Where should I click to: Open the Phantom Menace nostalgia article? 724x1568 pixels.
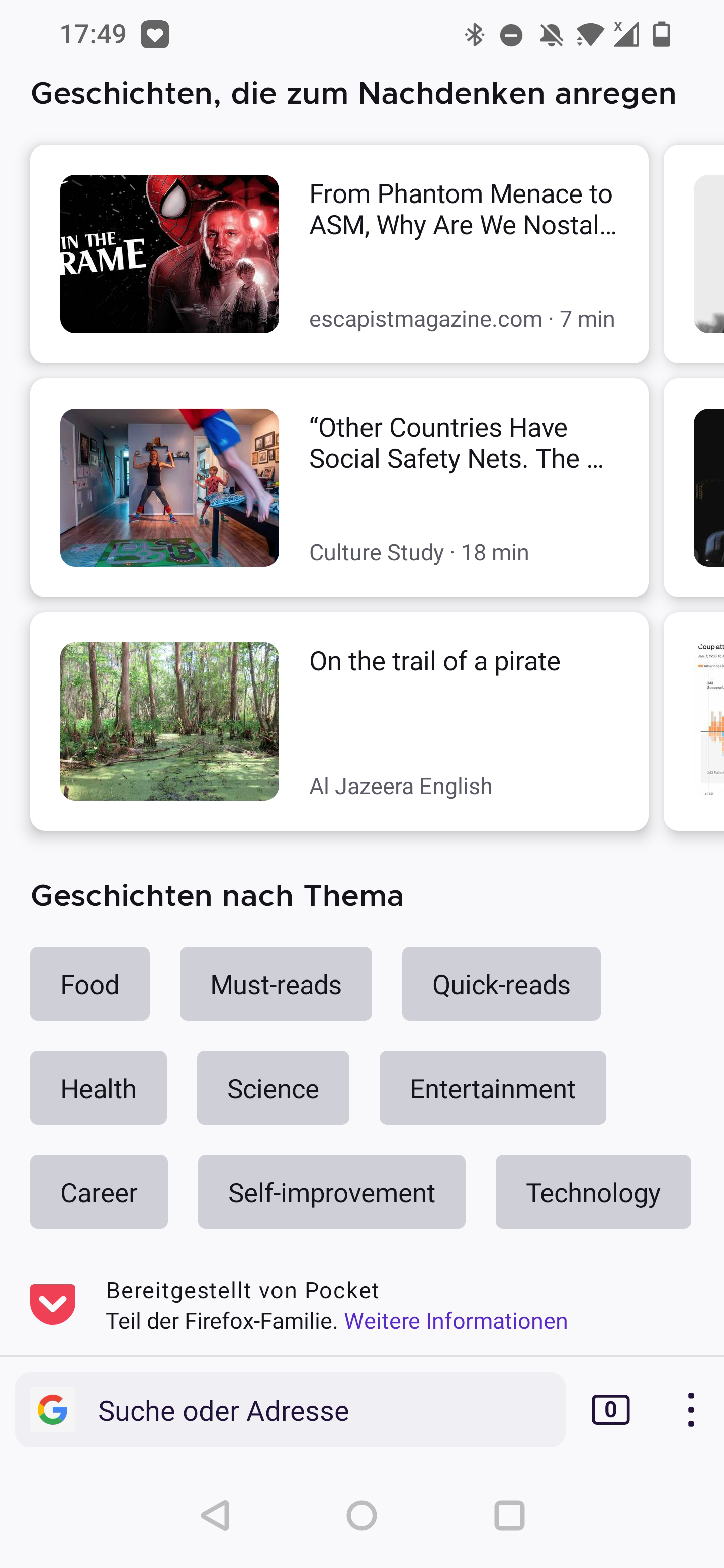[339, 254]
